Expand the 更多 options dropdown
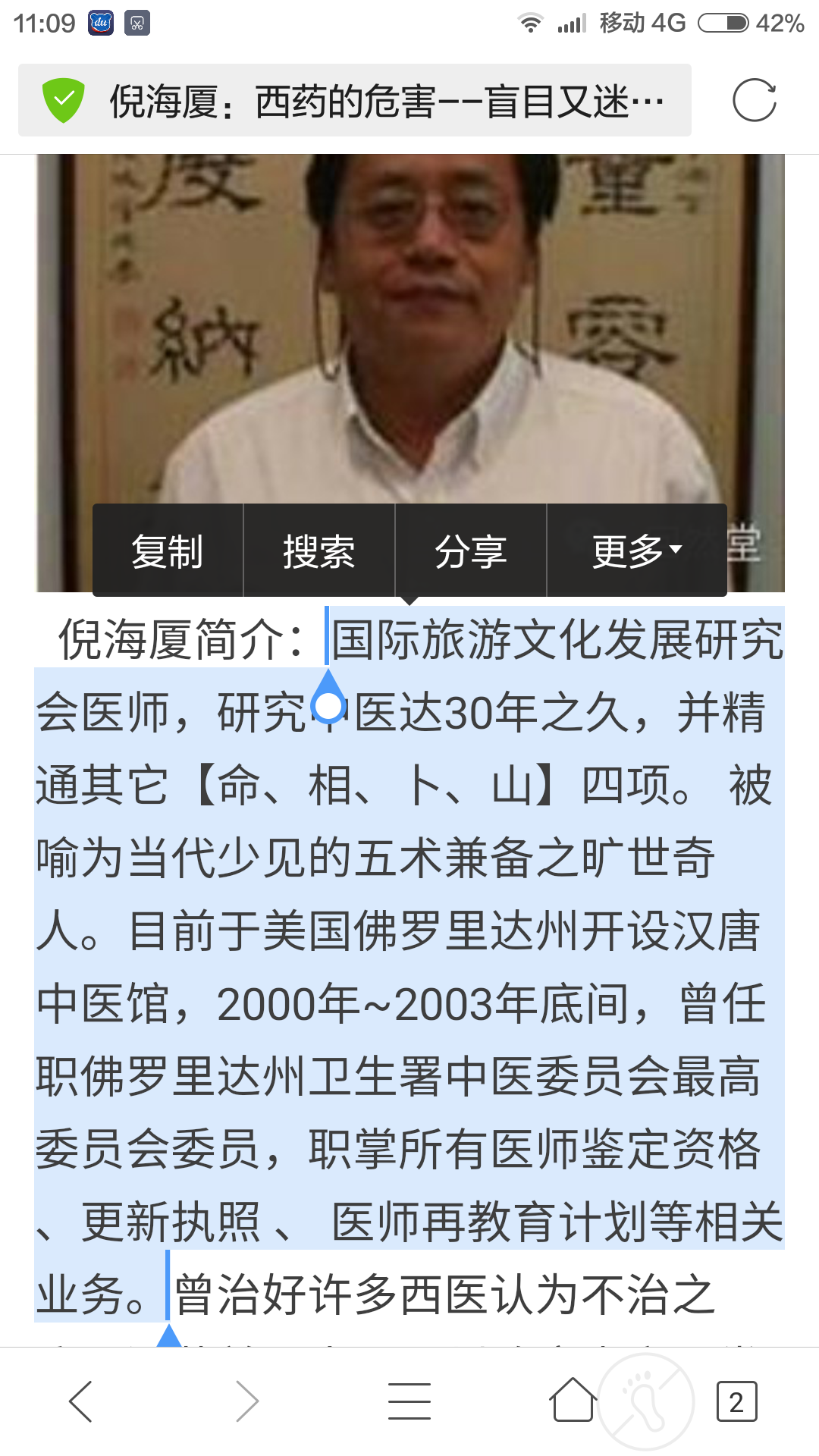 pos(637,551)
